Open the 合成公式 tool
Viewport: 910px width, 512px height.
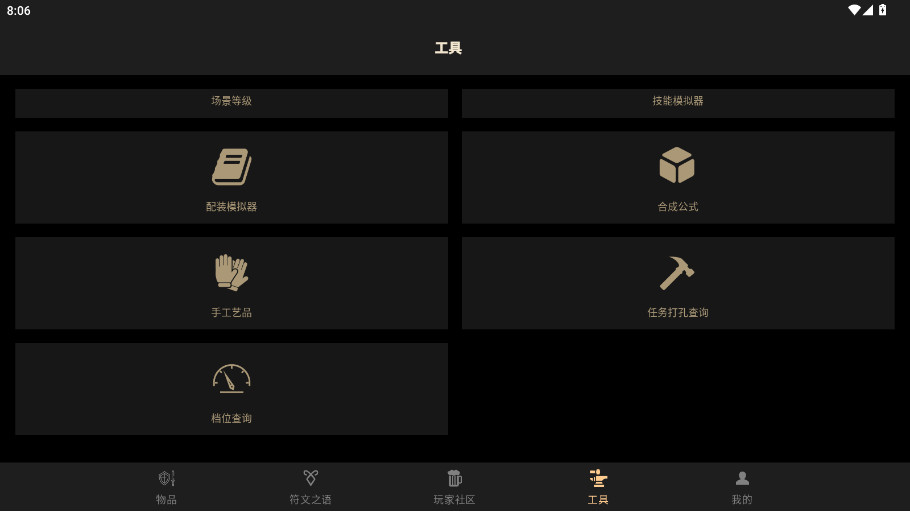tap(678, 177)
